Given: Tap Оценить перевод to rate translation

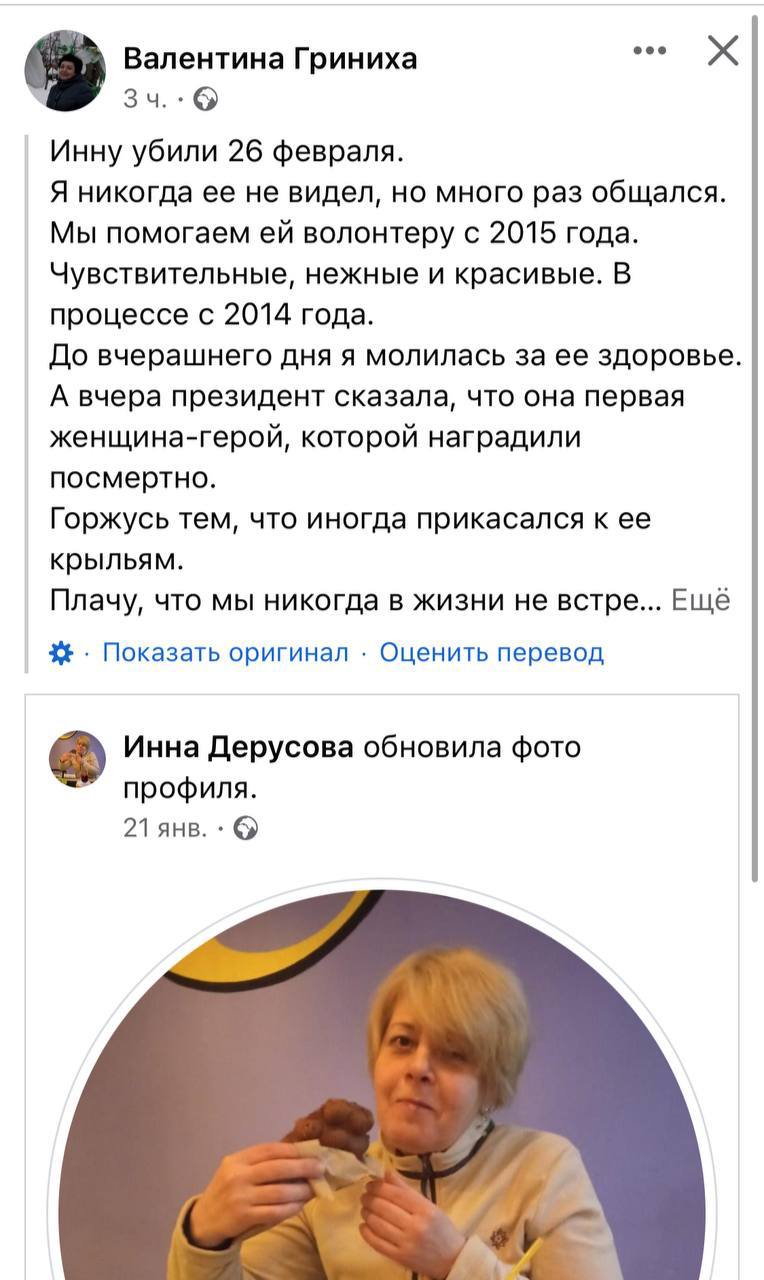Looking at the screenshot, I should coord(492,653).
